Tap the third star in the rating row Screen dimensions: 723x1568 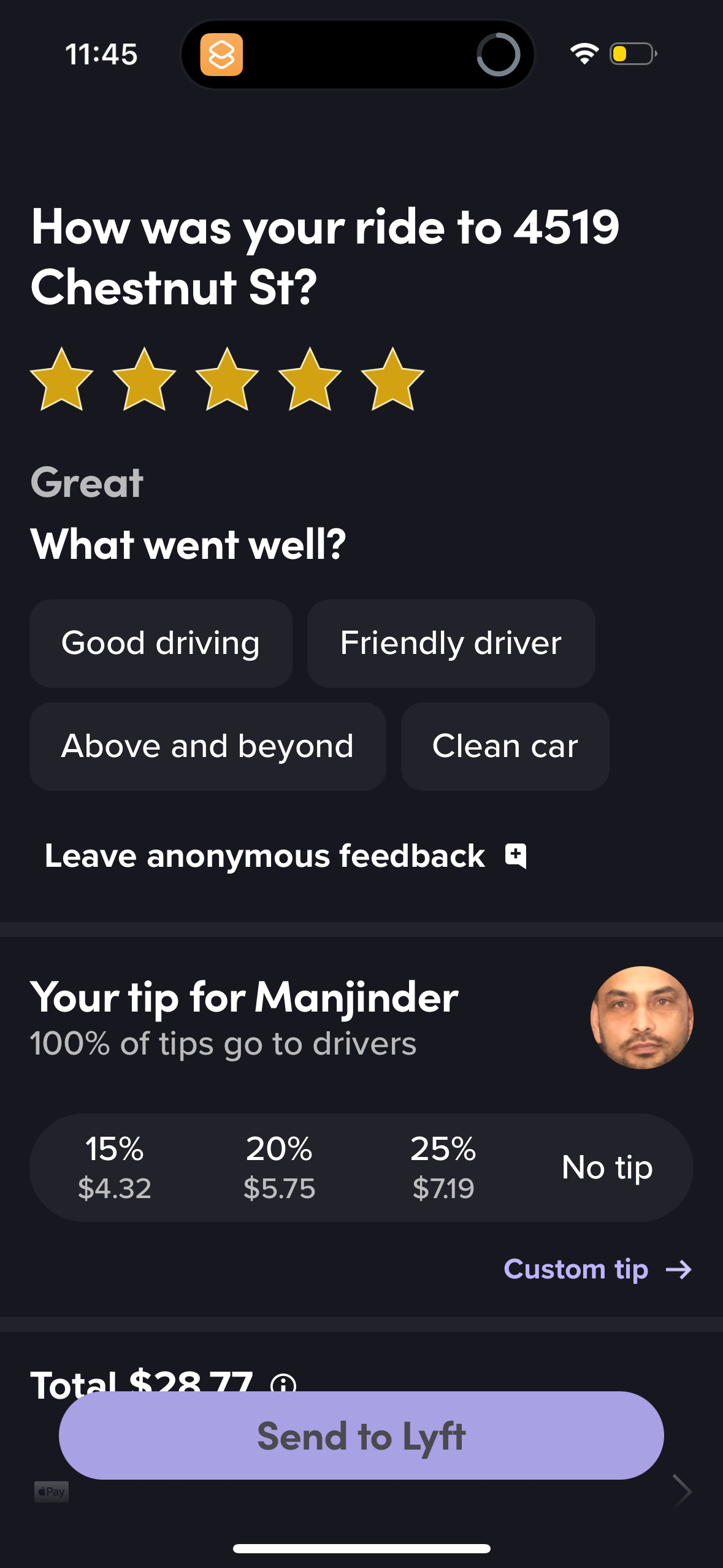(226, 380)
